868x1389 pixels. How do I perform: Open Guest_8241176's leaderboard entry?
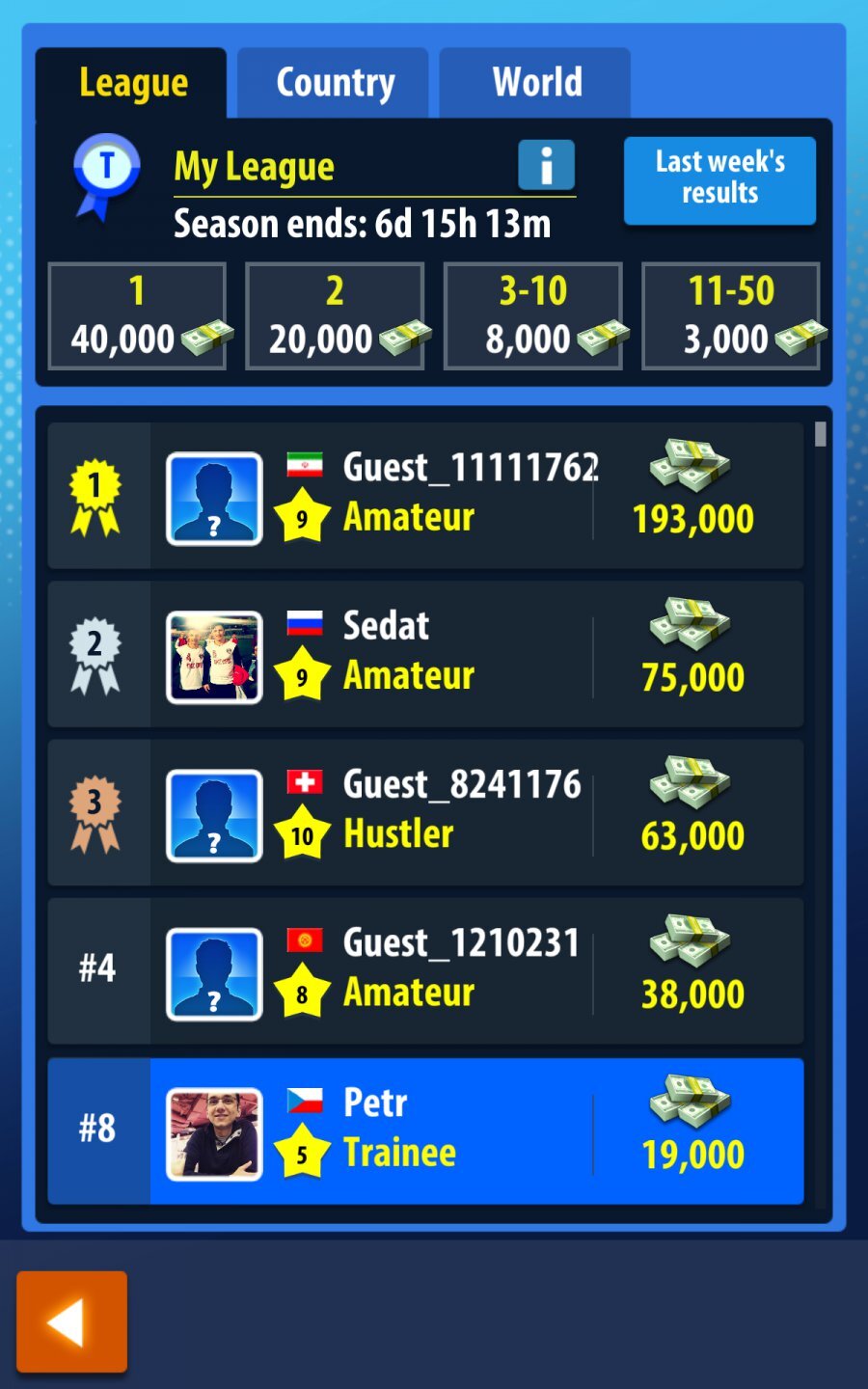coord(425,811)
